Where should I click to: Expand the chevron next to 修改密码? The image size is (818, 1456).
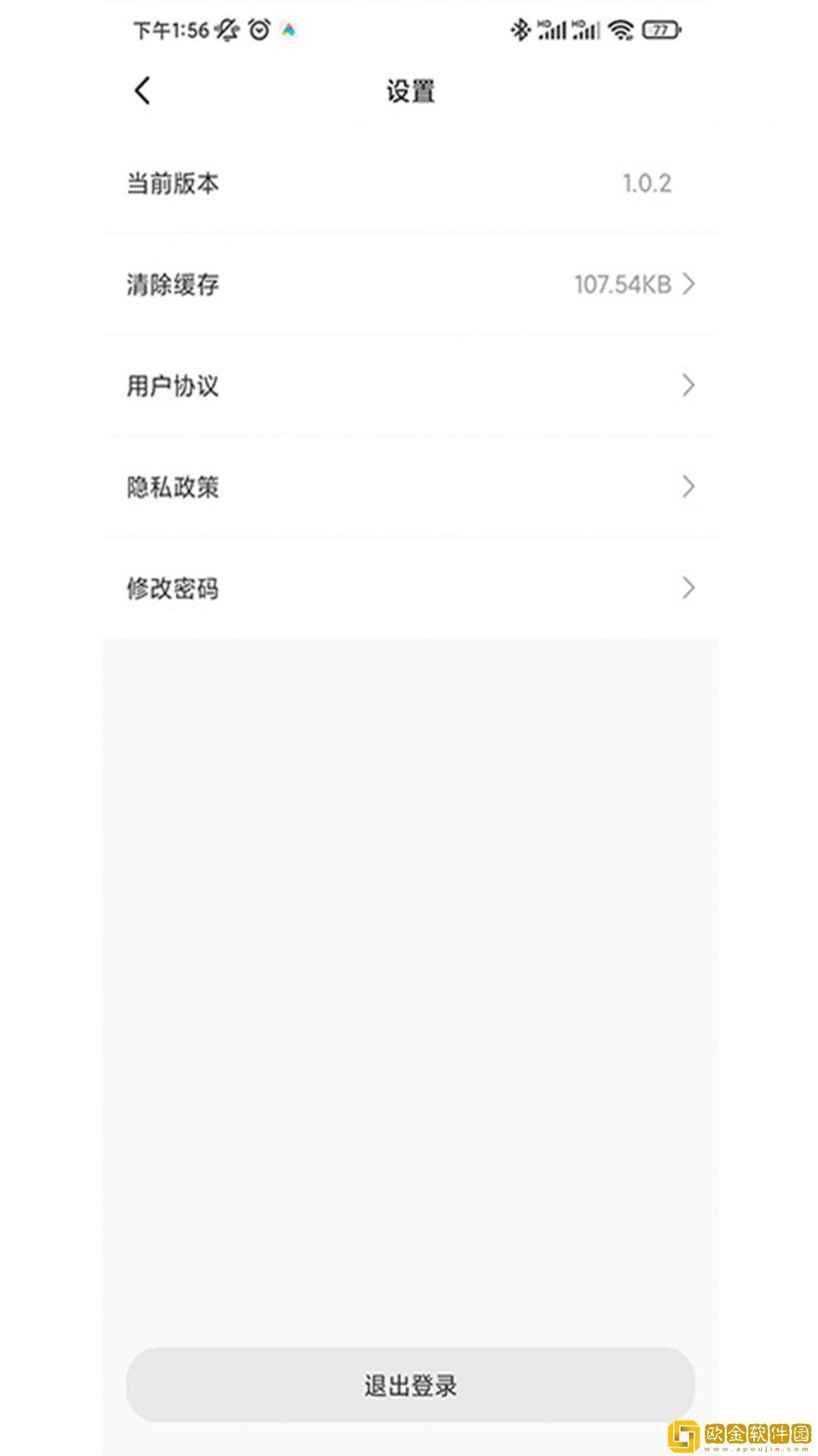[x=687, y=588]
